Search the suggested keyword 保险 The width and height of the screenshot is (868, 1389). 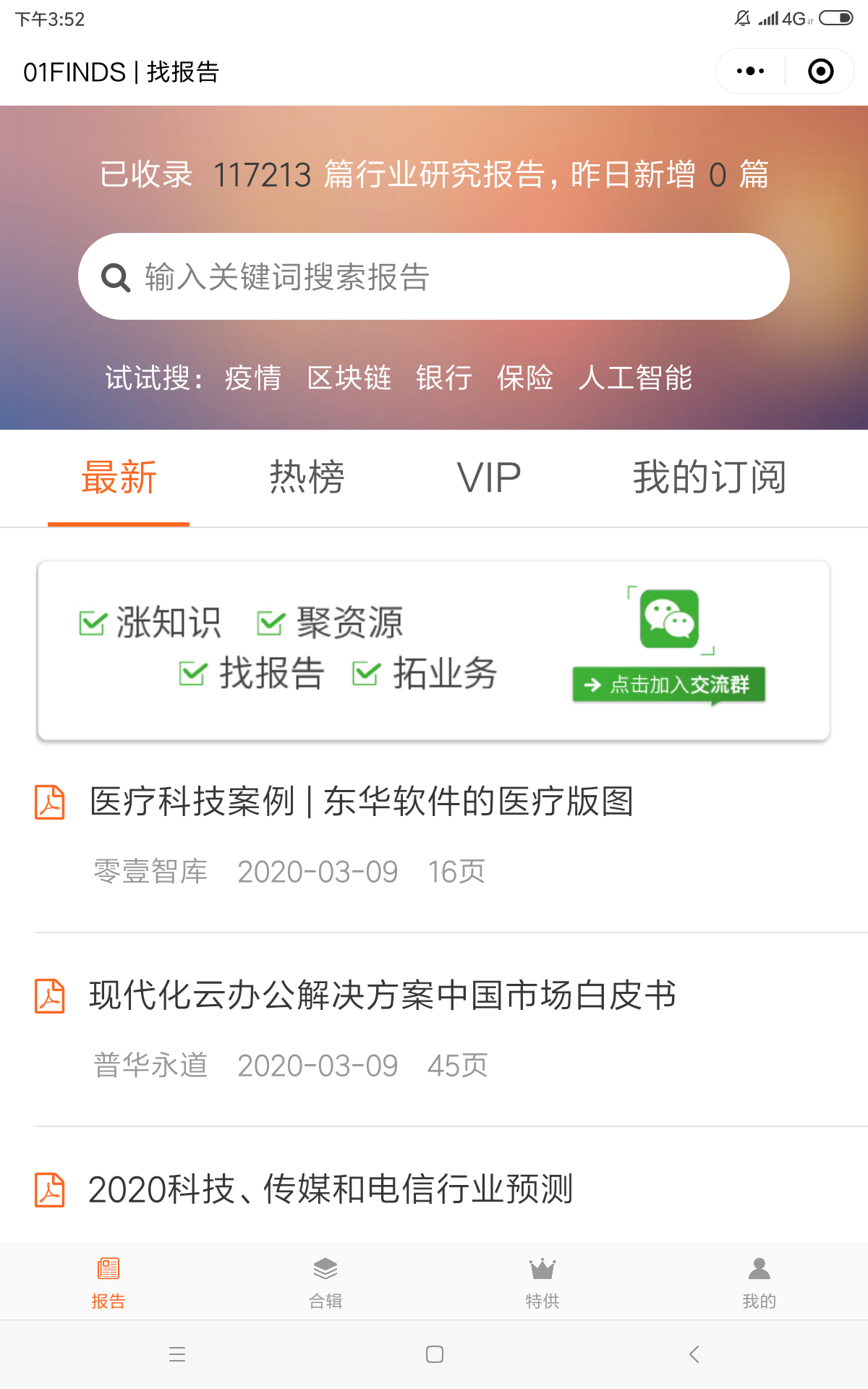(x=525, y=378)
